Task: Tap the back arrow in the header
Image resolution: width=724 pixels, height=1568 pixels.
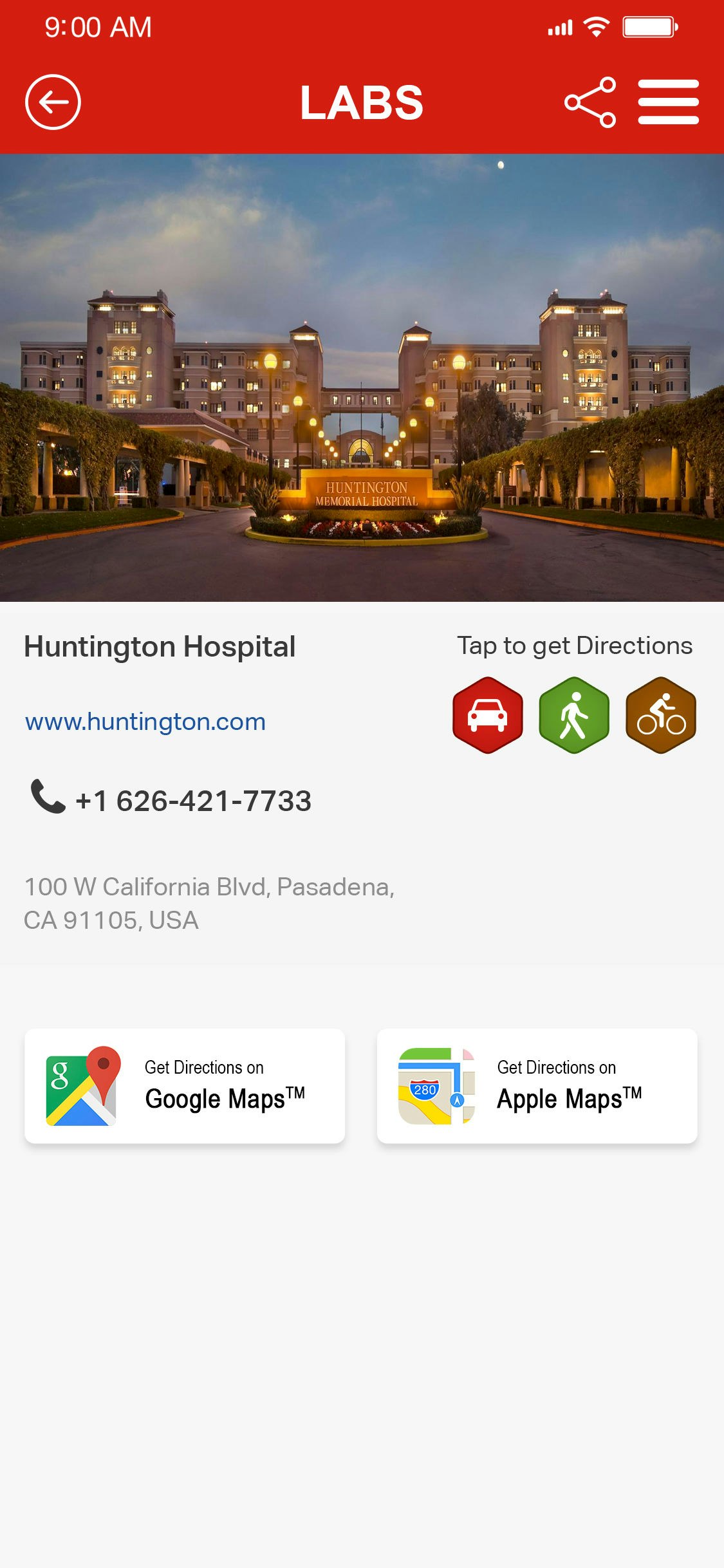Action: pyautogui.click(x=53, y=101)
